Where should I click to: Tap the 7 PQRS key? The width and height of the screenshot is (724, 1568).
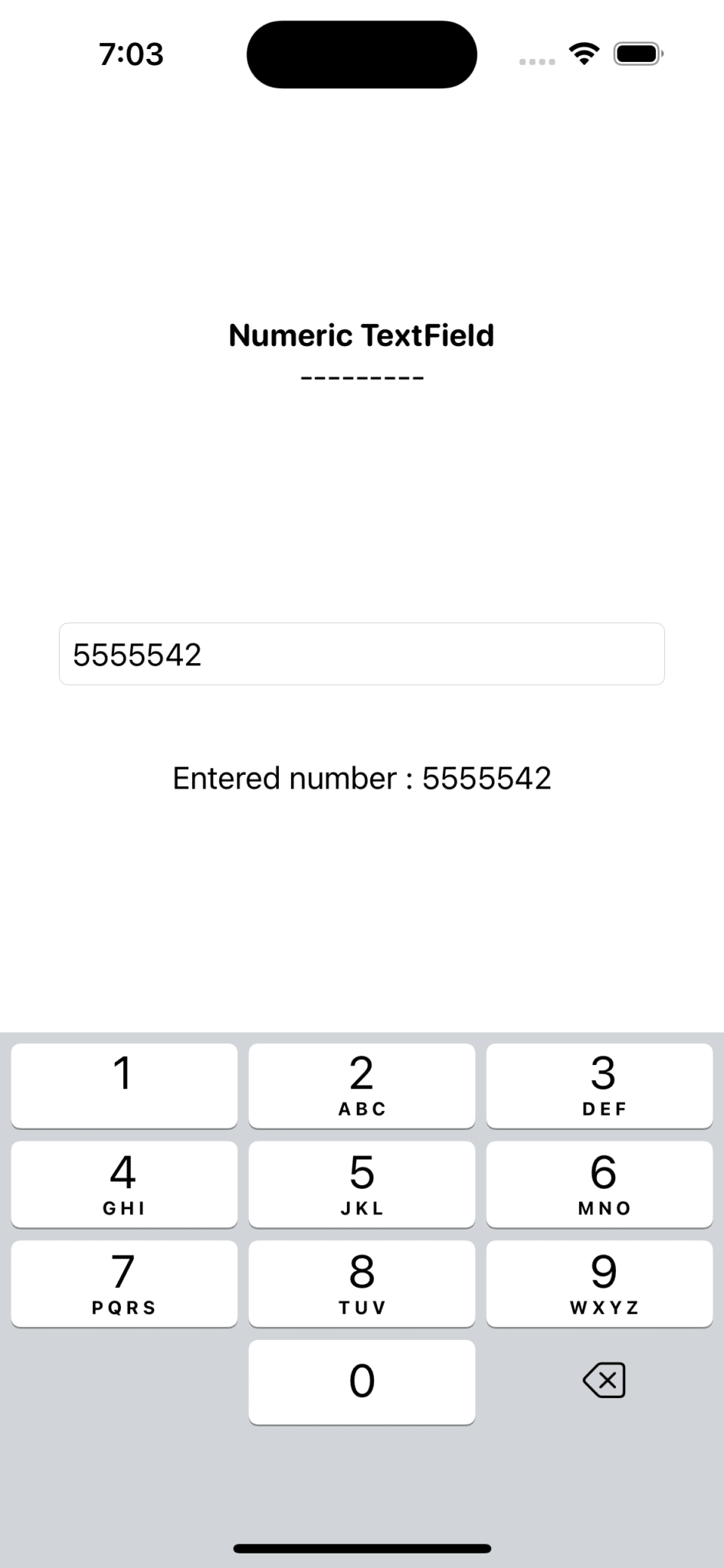coord(124,1283)
